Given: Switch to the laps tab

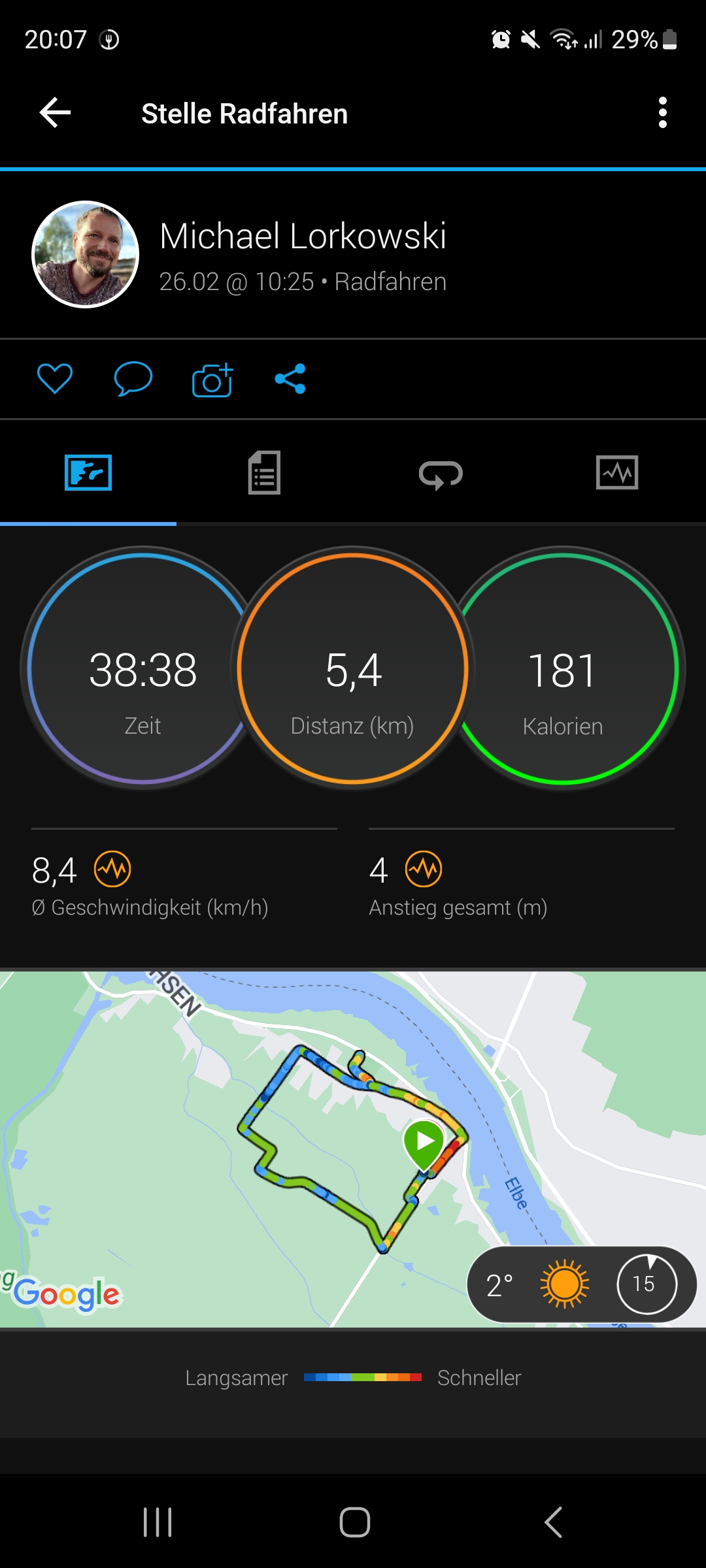Looking at the screenshot, I should pos(441,474).
